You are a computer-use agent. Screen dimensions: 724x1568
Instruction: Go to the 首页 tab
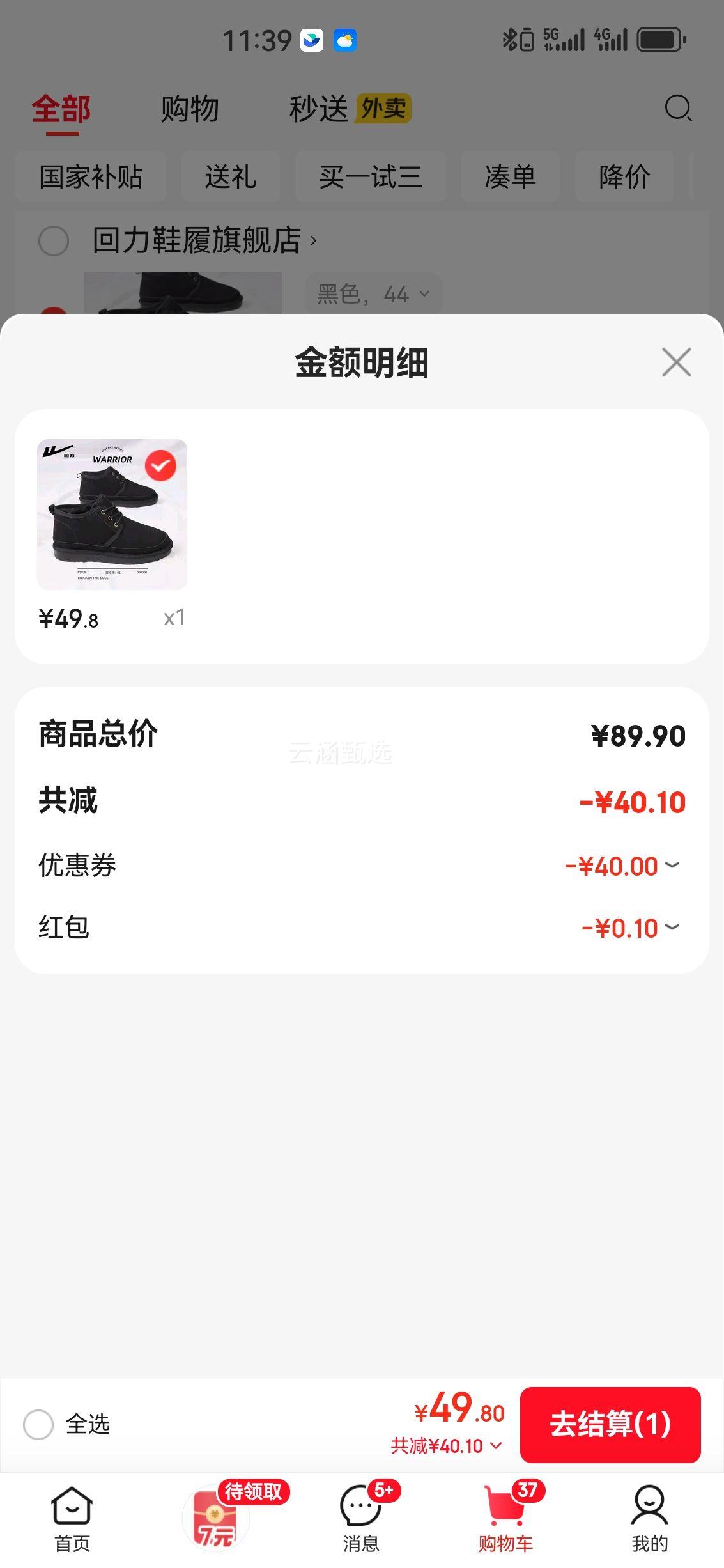(72, 1519)
